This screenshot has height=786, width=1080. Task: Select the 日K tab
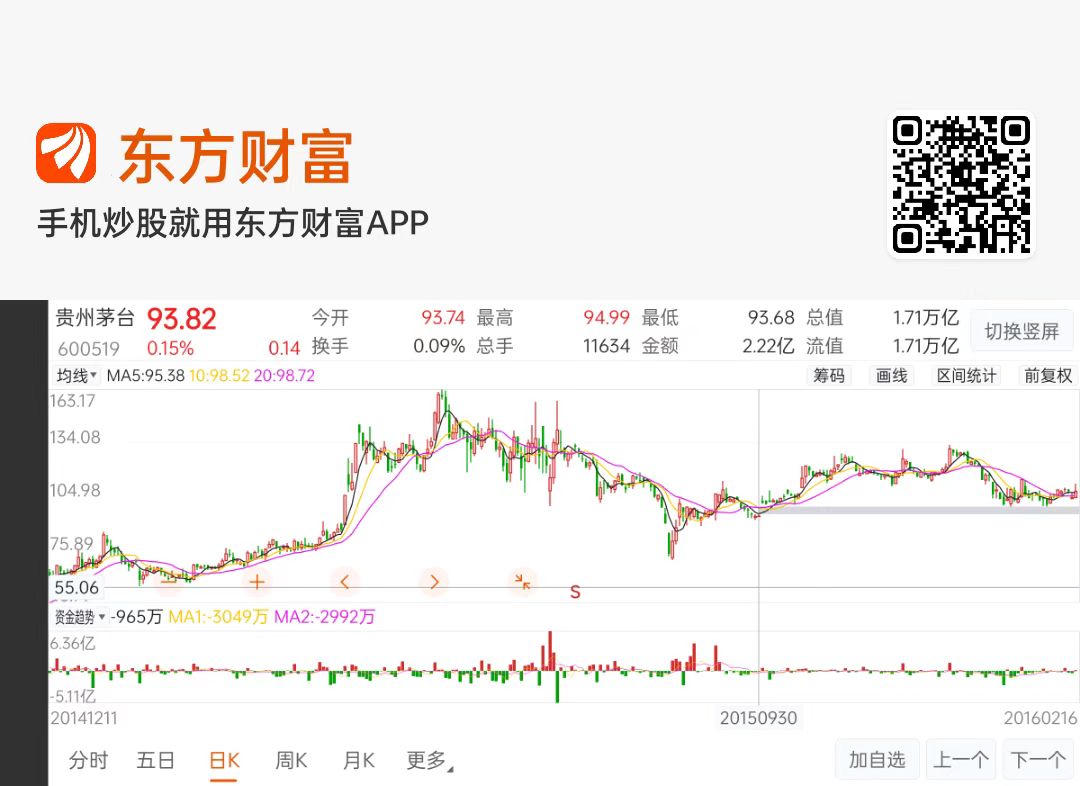pyautogui.click(x=224, y=761)
